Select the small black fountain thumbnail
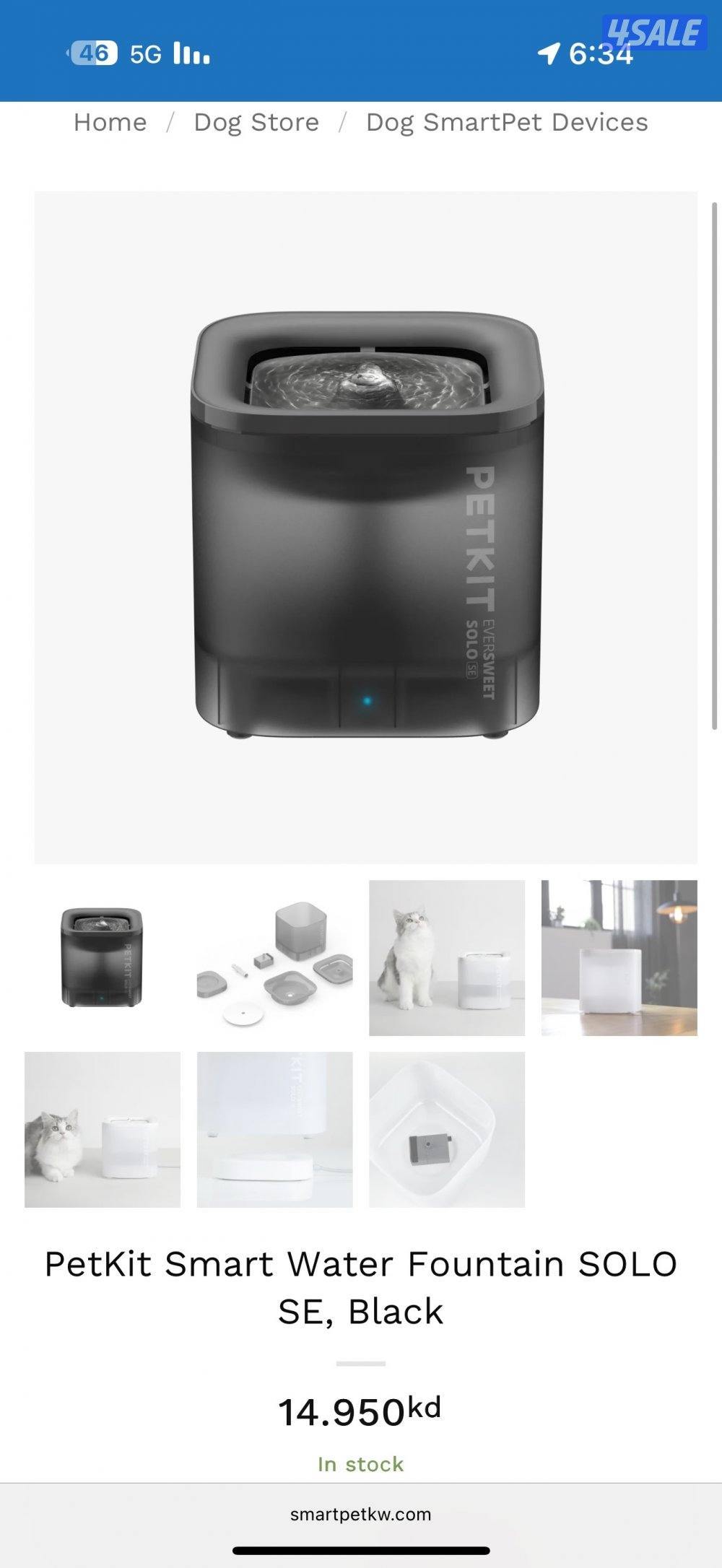 pos(102,957)
